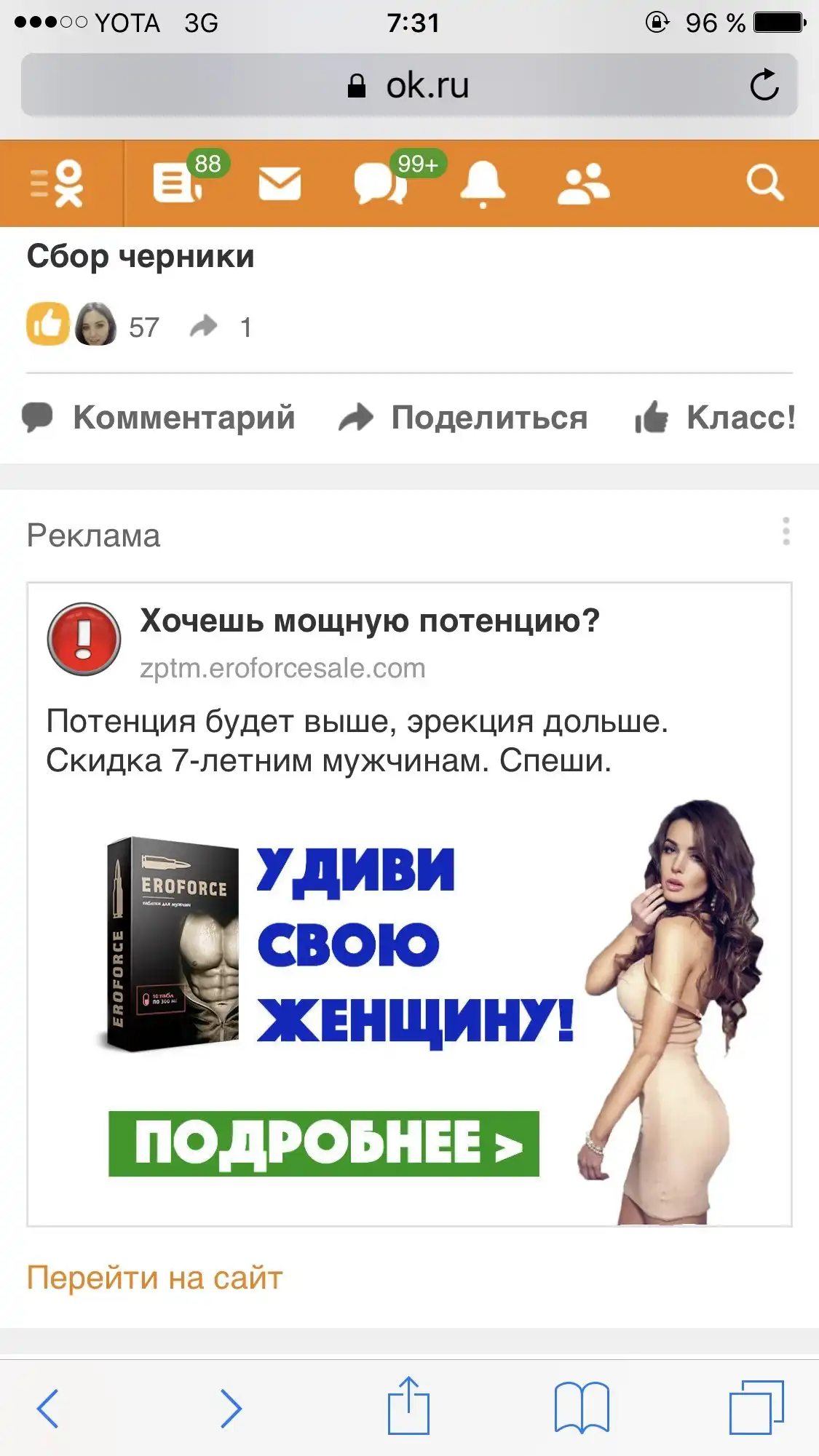The height and width of the screenshot is (1456, 819).
Task: Open Safari bookmarks
Action: 582,1407
